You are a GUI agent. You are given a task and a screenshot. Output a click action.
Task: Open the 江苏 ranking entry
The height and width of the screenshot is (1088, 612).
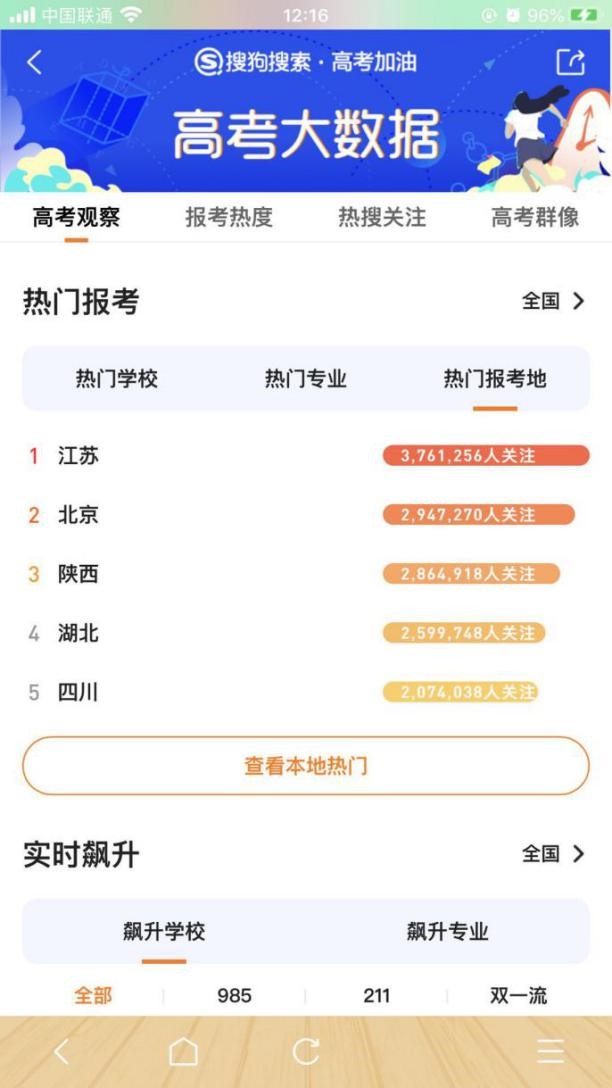pyautogui.click(x=78, y=456)
